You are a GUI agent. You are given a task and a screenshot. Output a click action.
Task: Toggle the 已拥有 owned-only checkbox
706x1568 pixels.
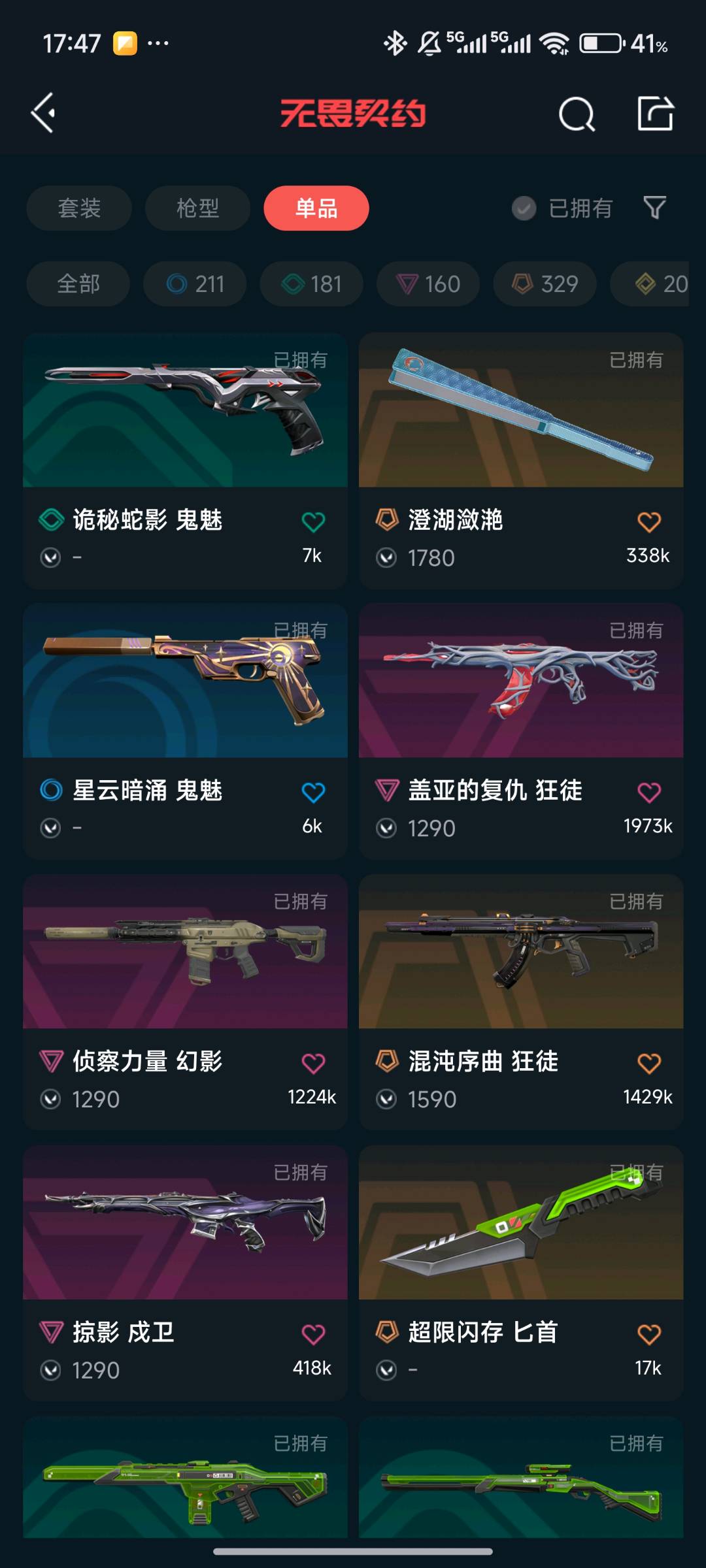point(524,208)
